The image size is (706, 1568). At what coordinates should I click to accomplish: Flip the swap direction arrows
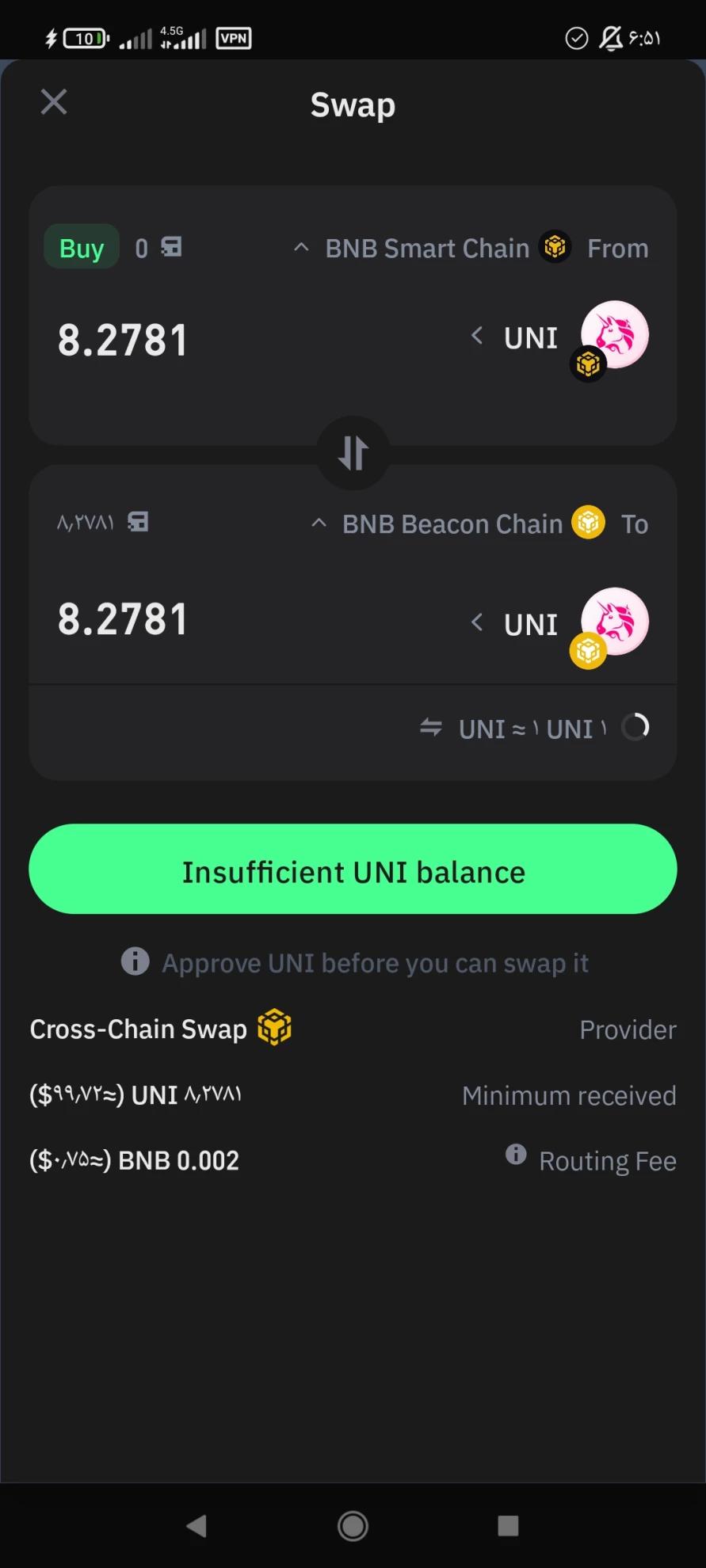click(353, 453)
